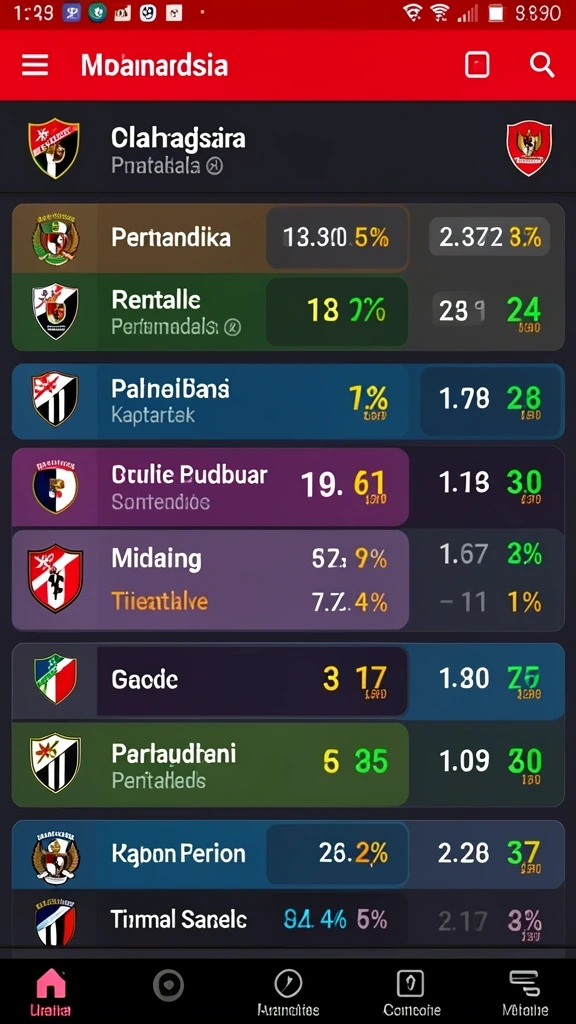The image size is (576, 1024).
Task: Tap the square icon beside search
Action: click(x=477, y=65)
